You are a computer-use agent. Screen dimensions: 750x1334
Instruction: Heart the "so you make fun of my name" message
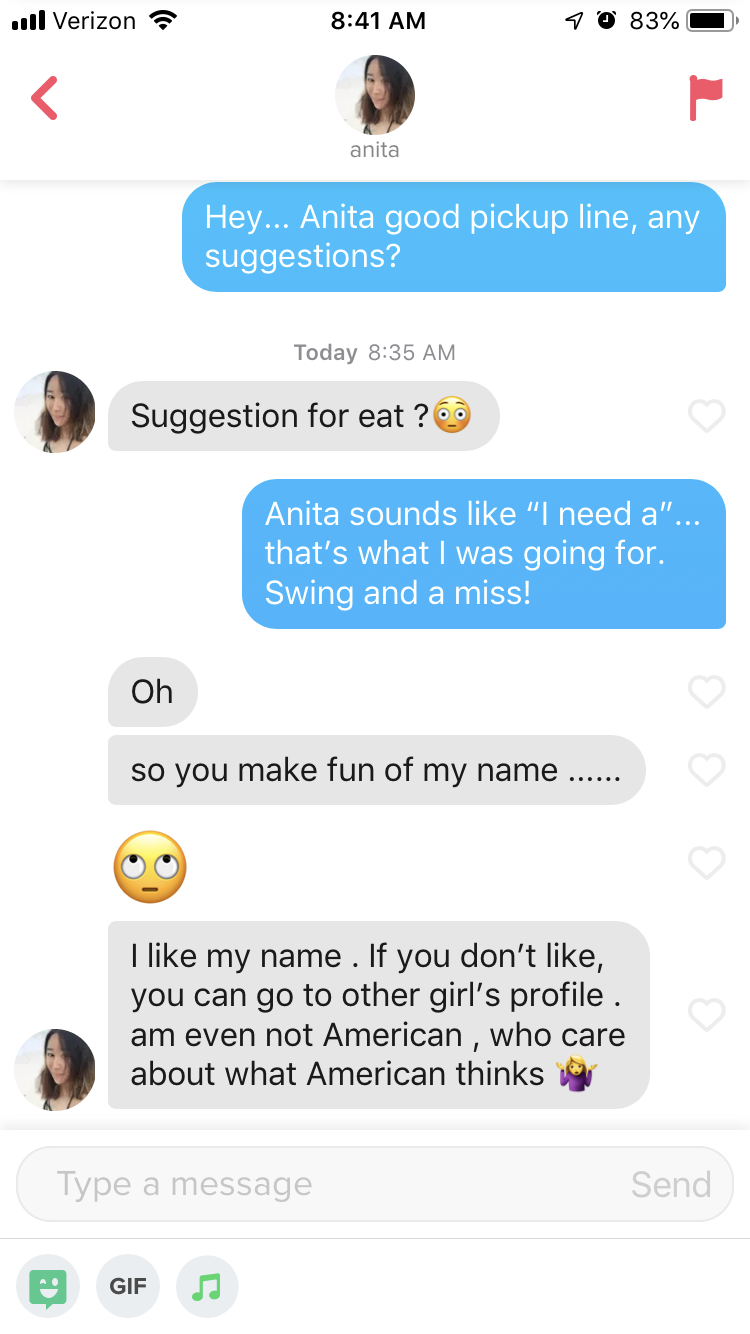tap(706, 769)
